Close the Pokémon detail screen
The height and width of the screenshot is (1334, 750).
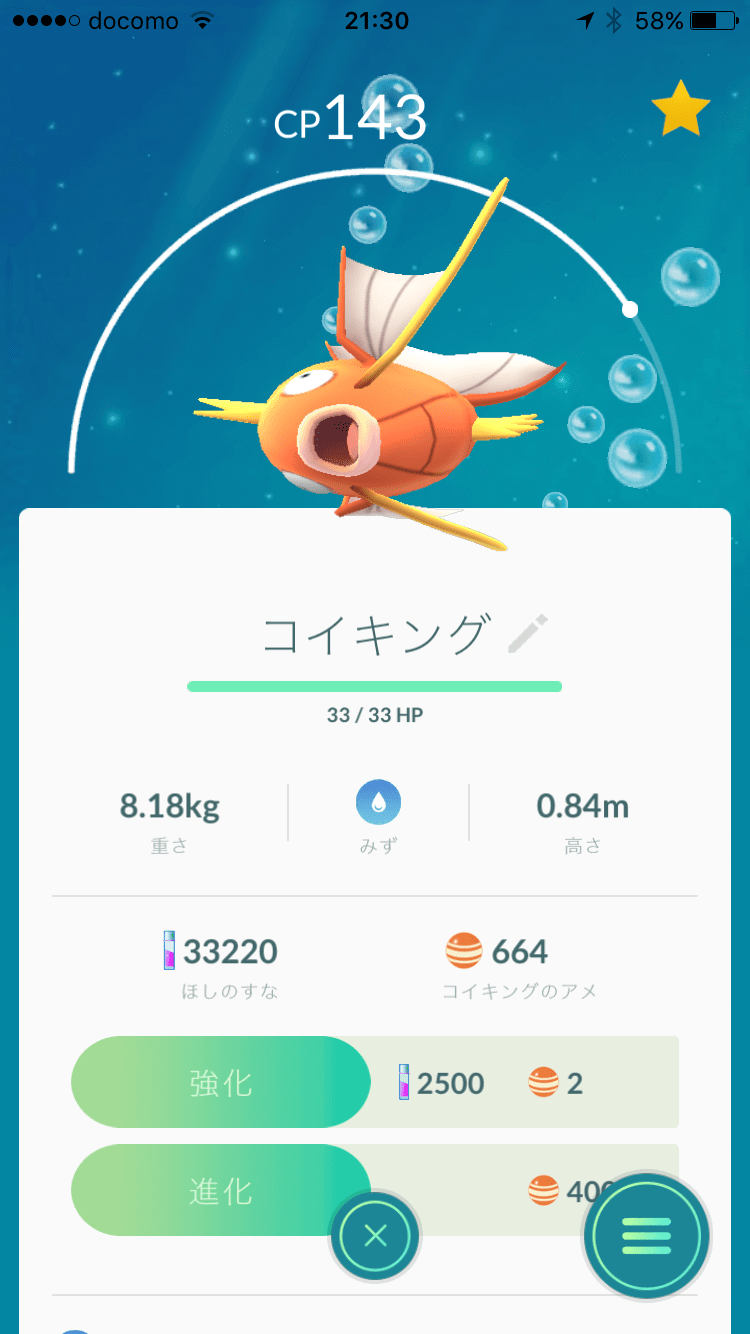(x=375, y=1236)
